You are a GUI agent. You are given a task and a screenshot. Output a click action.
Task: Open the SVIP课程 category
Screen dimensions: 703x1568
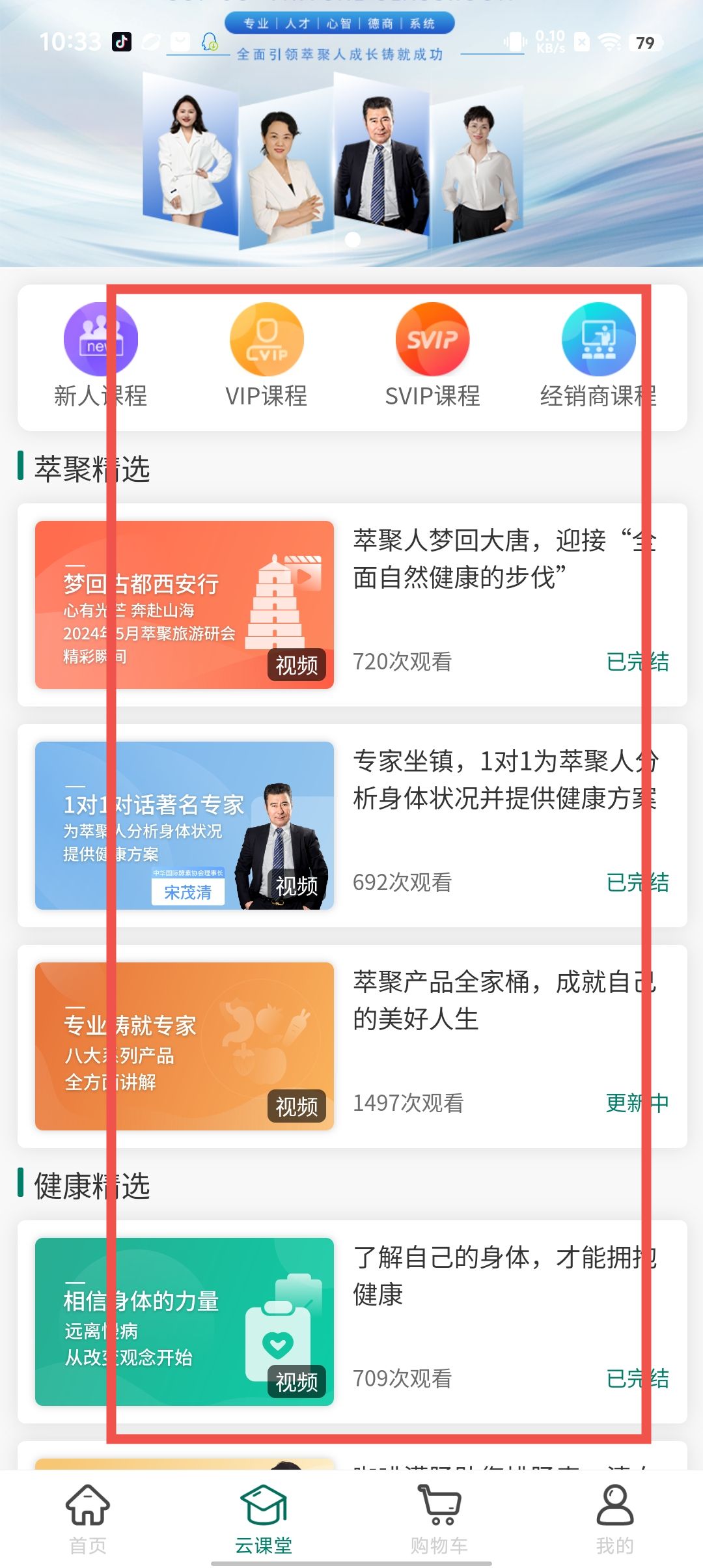click(x=432, y=356)
